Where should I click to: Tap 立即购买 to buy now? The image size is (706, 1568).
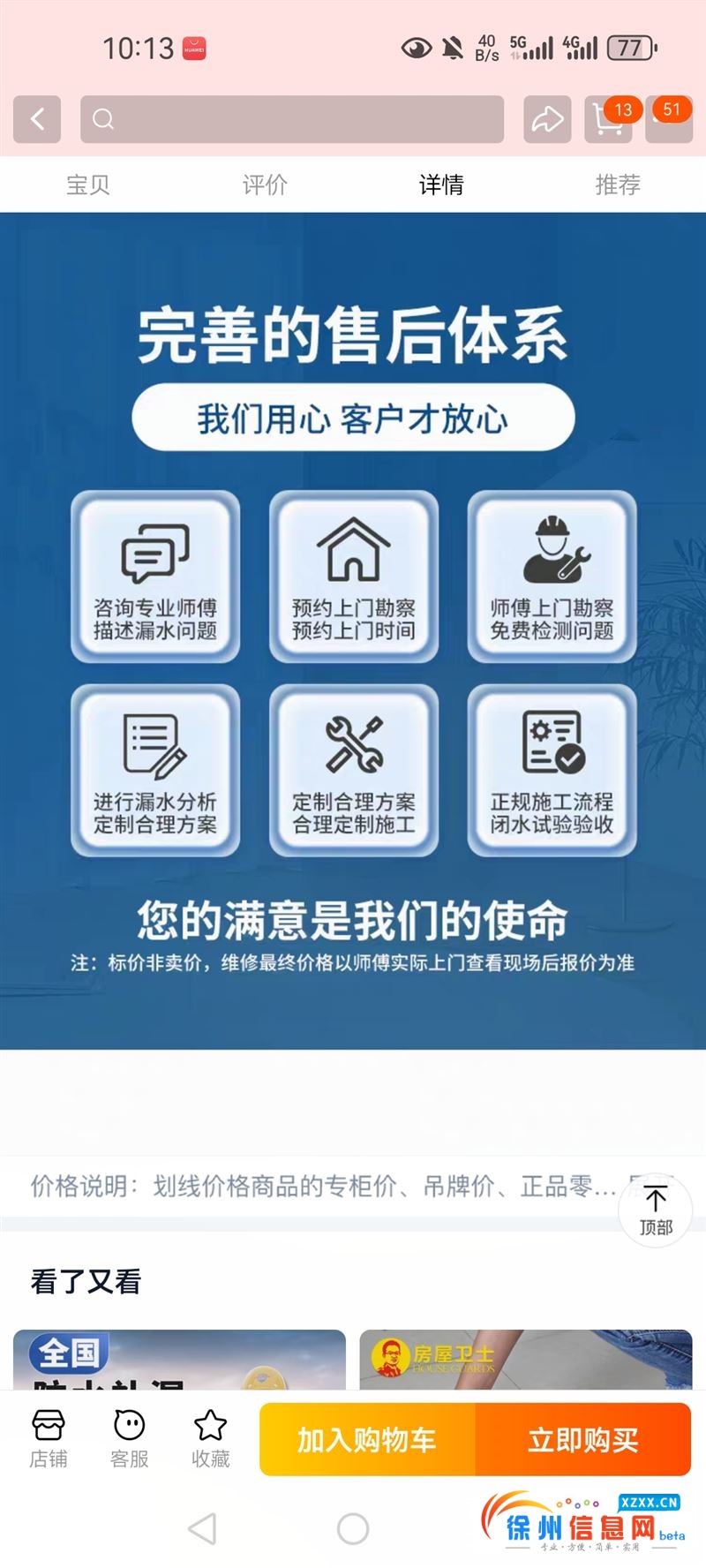coord(583,1440)
